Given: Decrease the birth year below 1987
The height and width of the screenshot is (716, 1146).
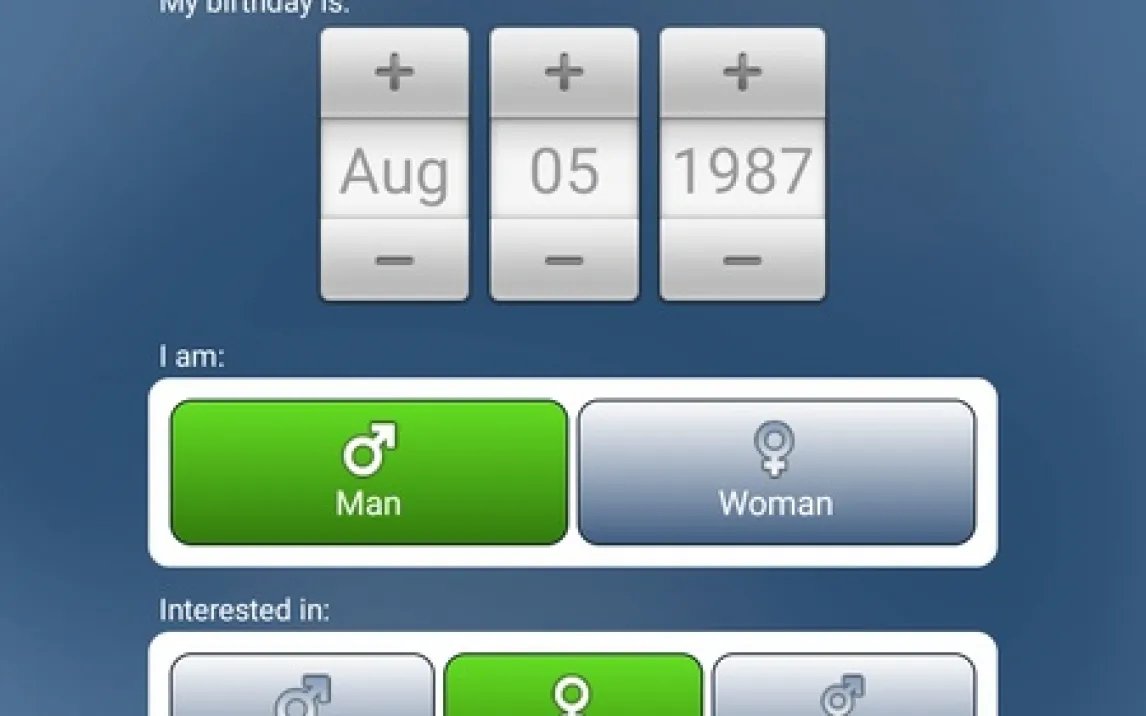Looking at the screenshot, I should (x=742, y=261).
